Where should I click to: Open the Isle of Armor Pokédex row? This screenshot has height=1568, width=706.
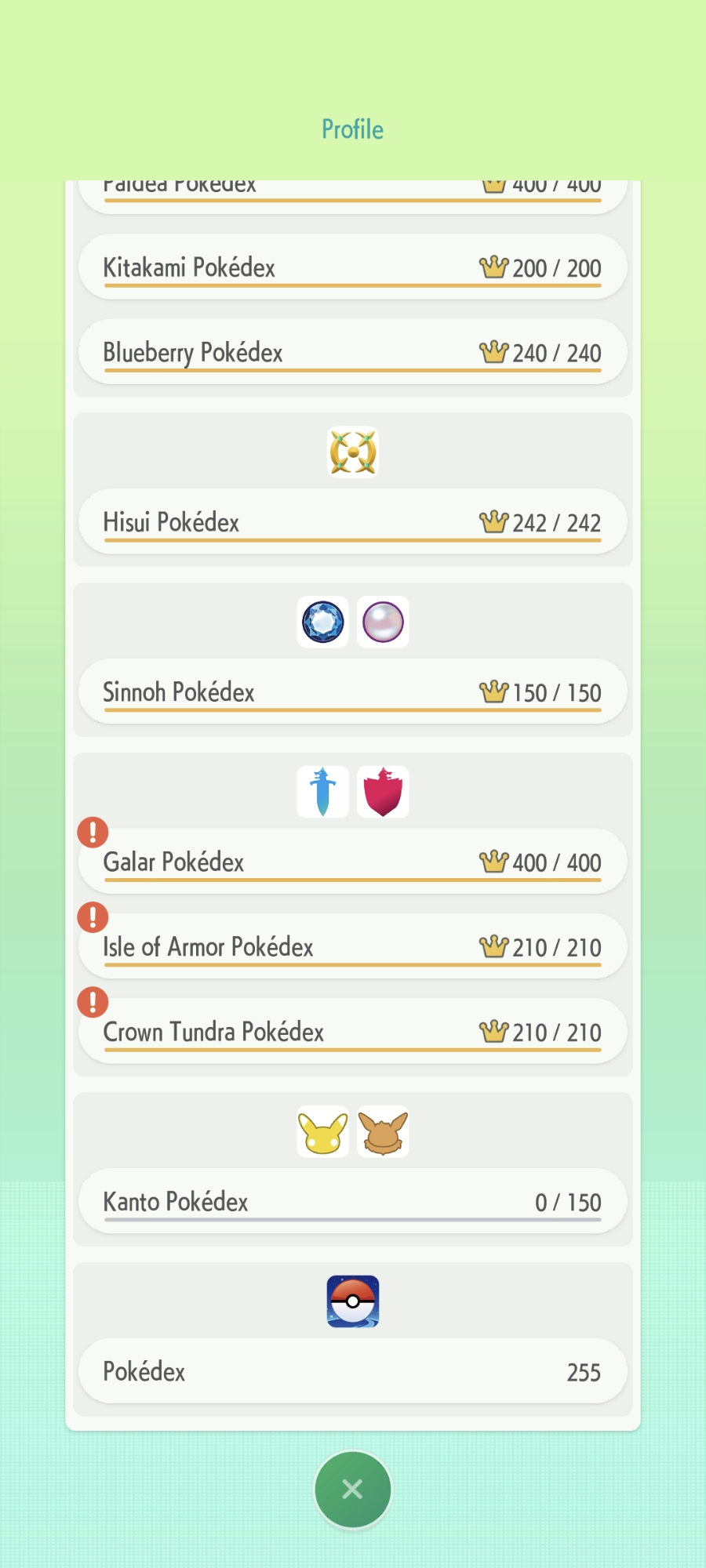click(352, 946)
